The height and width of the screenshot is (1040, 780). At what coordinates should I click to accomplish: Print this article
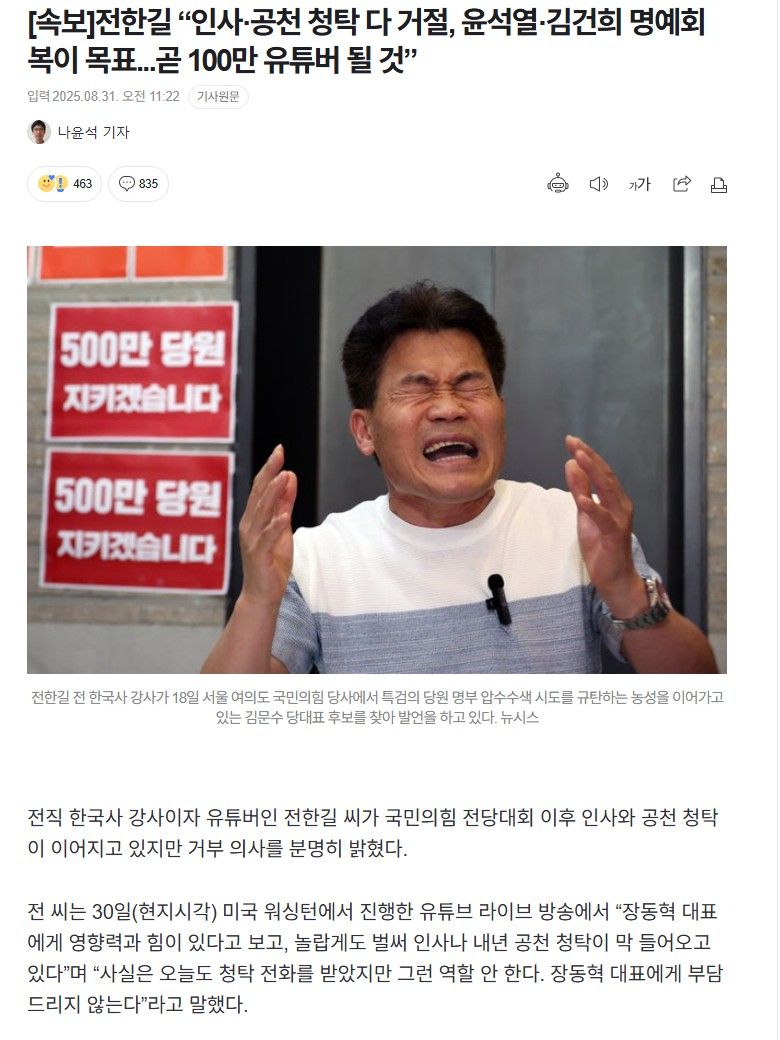pyautogui.click(x=718, y=184)
